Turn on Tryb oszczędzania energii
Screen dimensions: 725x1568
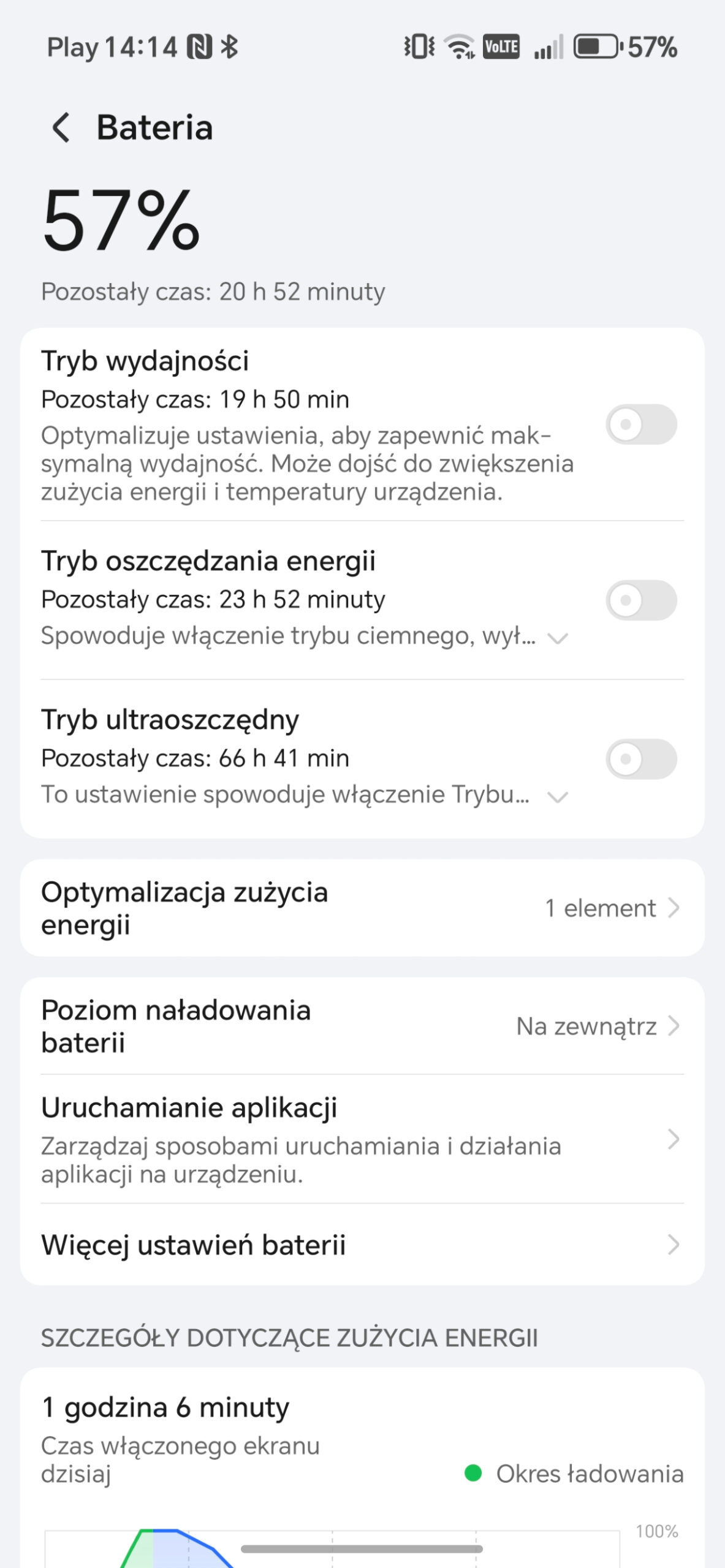click(641, 600)
